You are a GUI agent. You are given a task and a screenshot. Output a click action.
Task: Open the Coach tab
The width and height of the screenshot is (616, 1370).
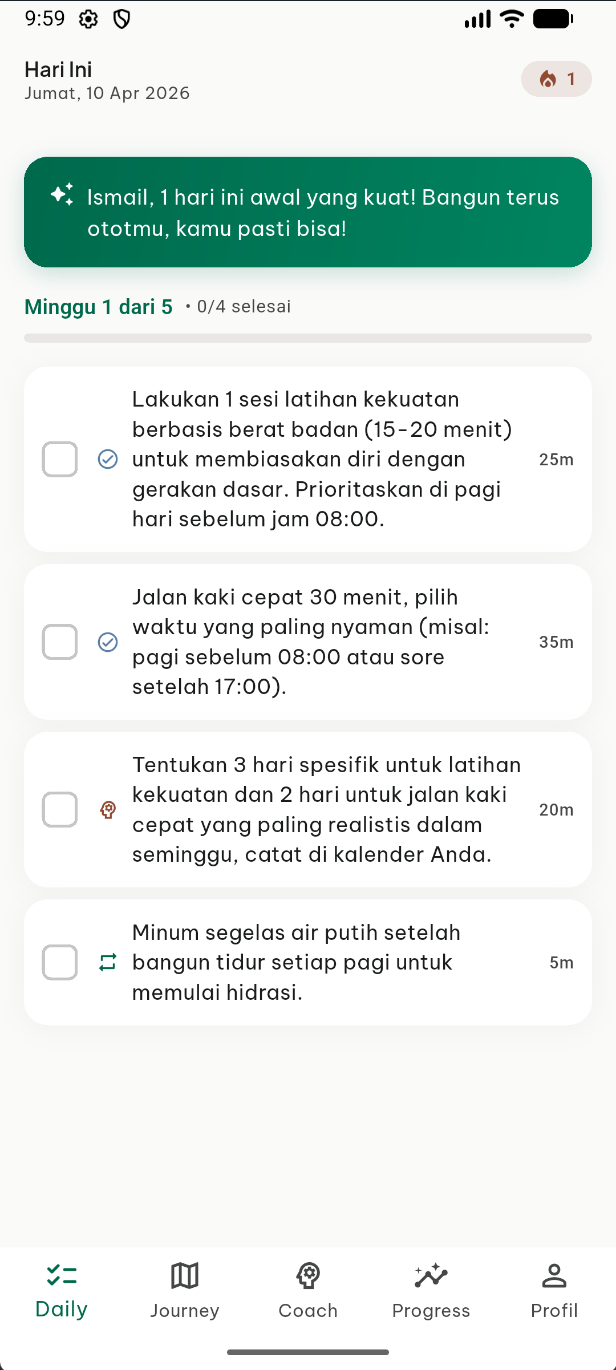point(308,1290)
